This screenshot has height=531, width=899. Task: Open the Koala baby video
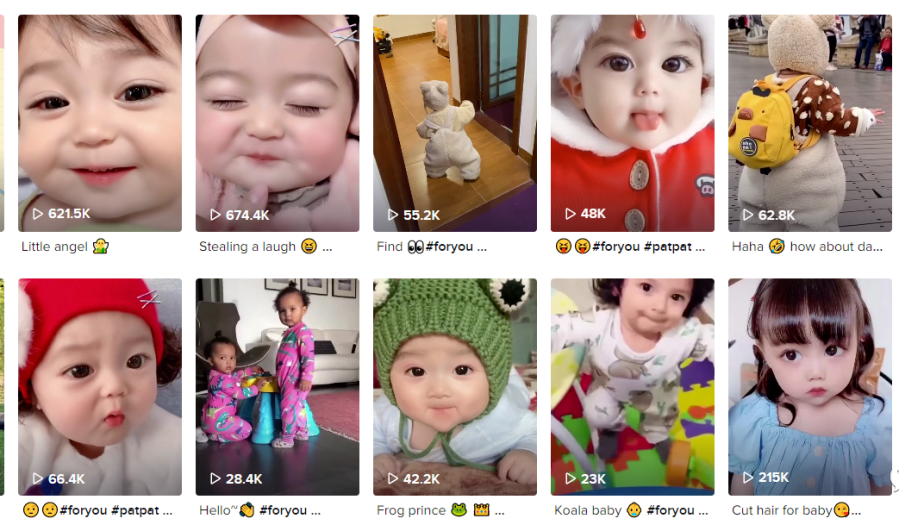632,386
